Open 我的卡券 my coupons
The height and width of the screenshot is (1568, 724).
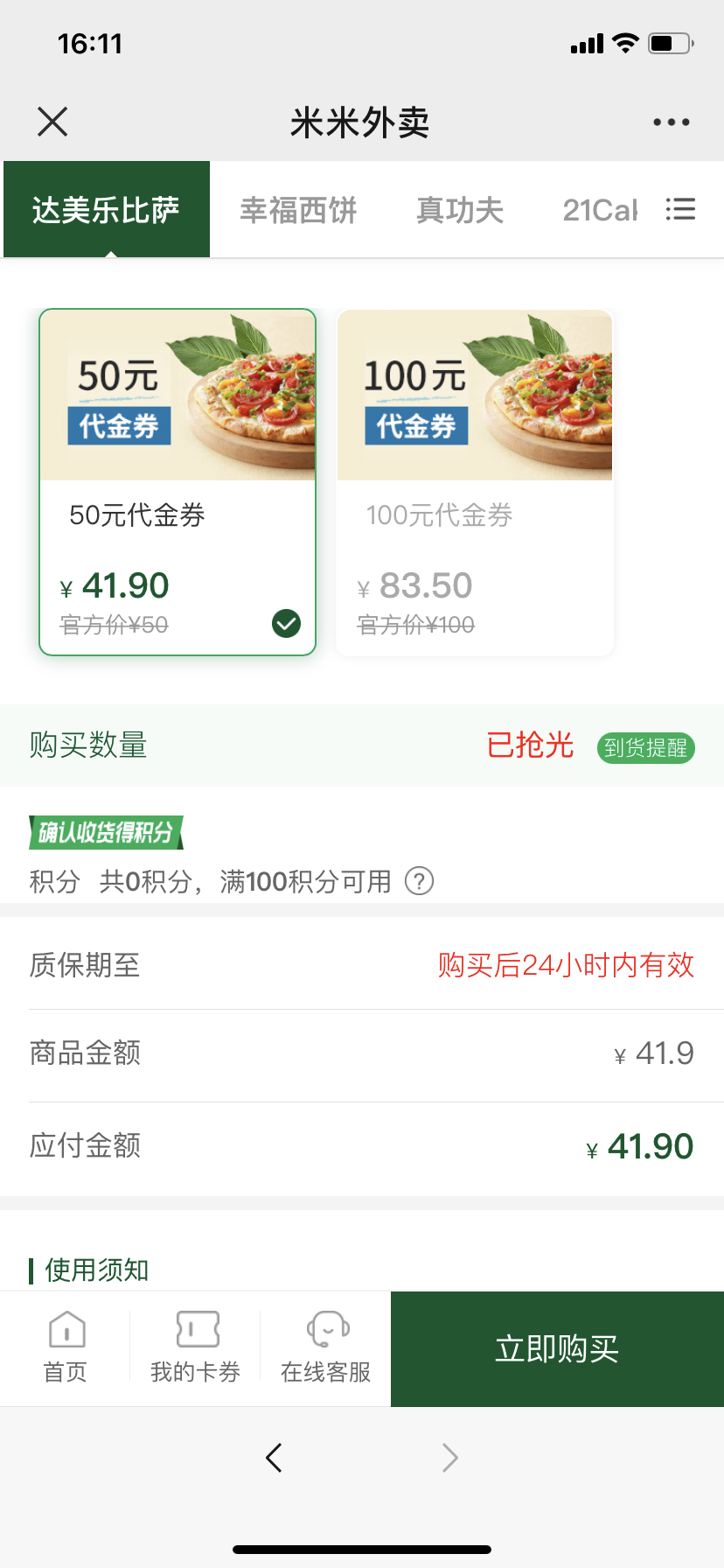[195, 1347]
